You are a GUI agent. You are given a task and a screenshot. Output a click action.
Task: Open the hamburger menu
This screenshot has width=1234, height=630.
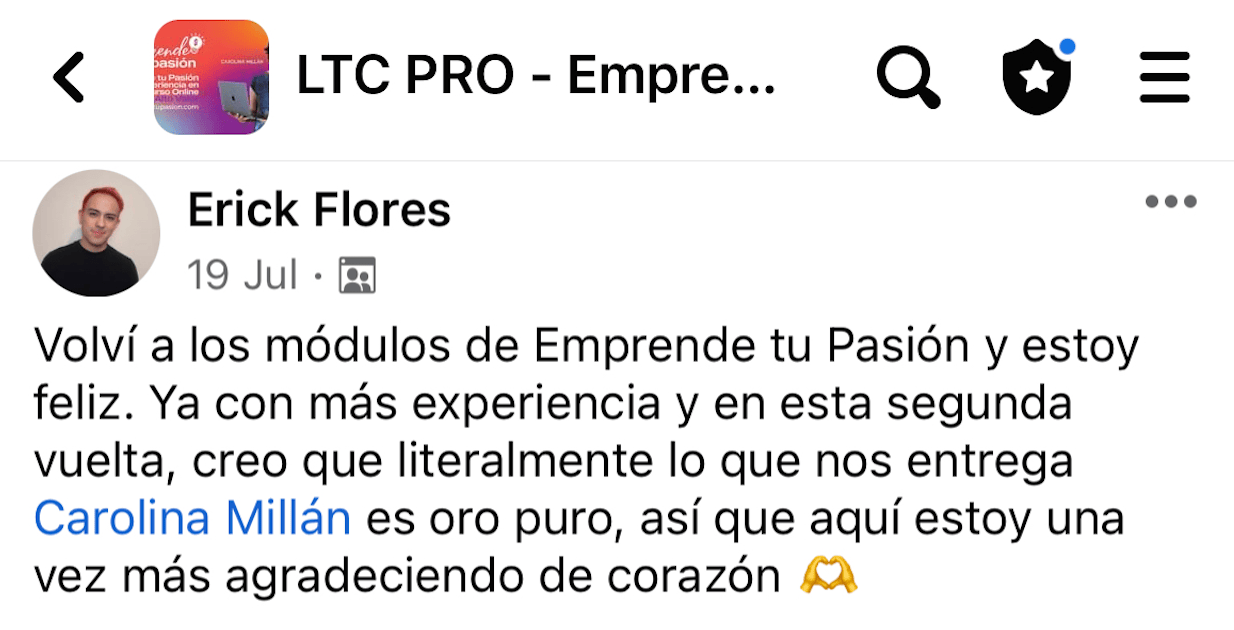pyautogui.click(x=1165, y=77)
